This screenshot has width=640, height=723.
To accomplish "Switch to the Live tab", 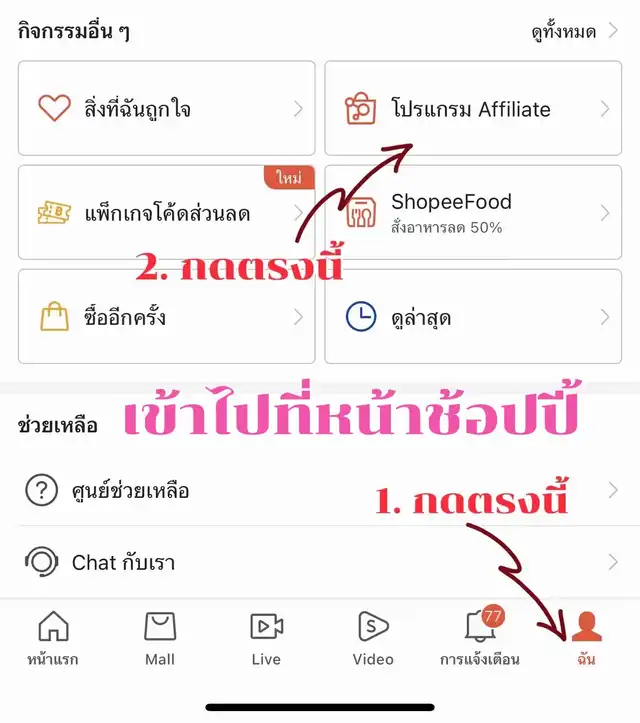I will point(266,638).
